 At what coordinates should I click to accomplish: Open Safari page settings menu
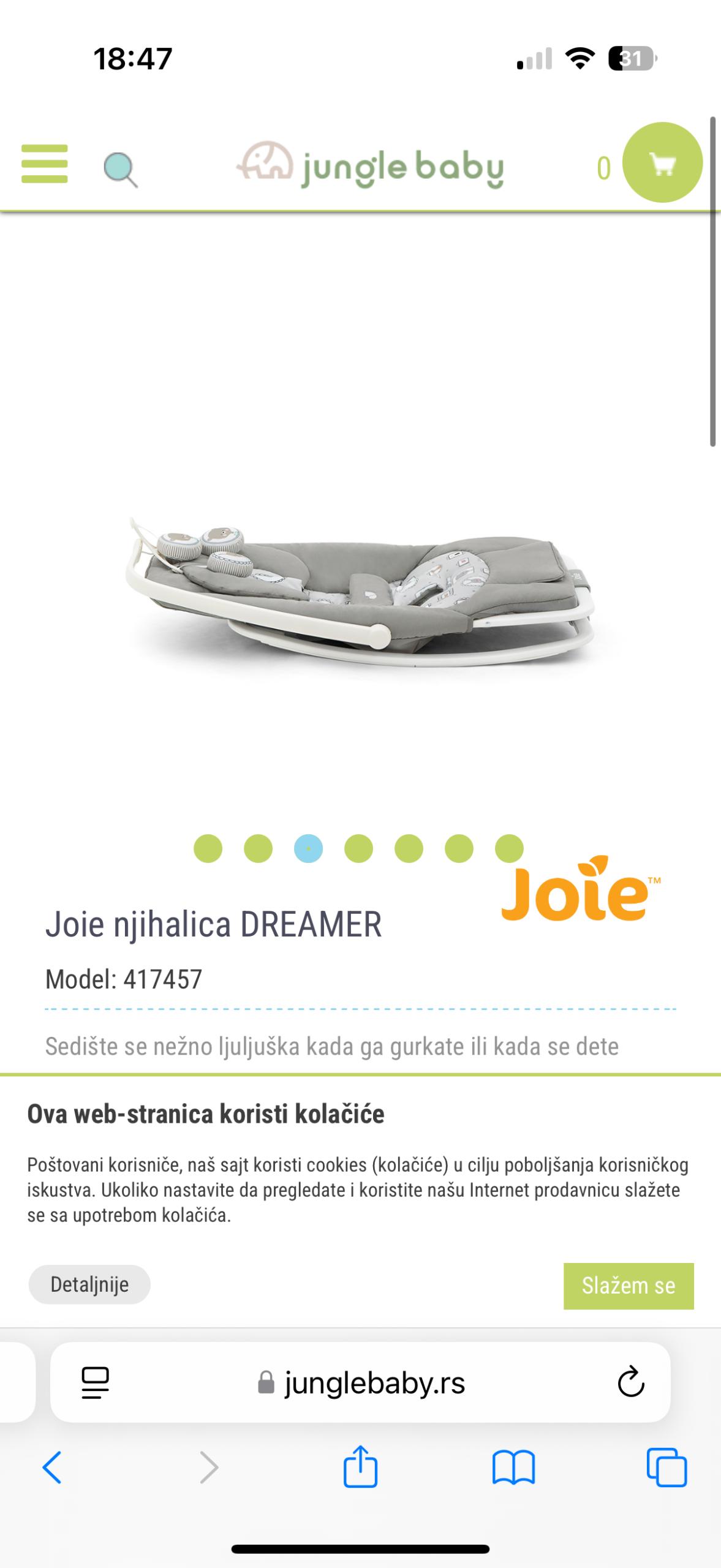pyautogui.click(x=95, y=1382)
